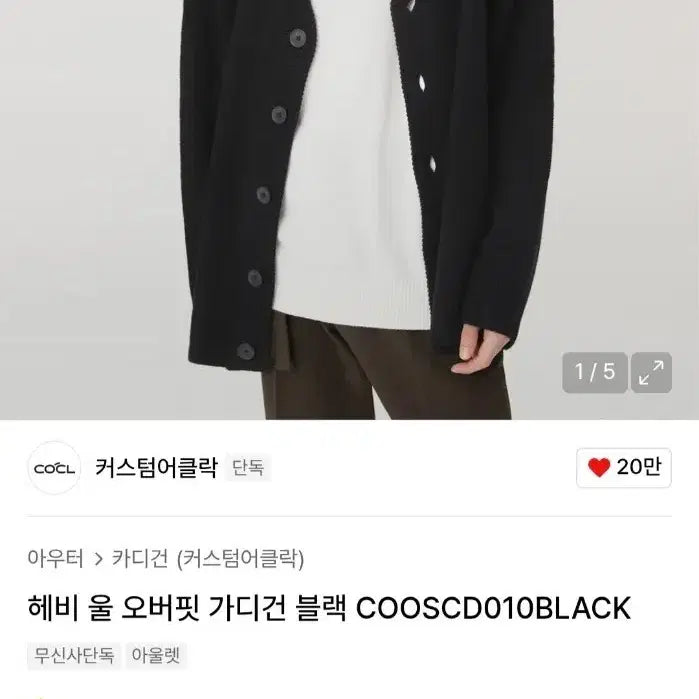699x699 pixels.
Task: Expand the product image to fullscreen
Action: point(651,374)
